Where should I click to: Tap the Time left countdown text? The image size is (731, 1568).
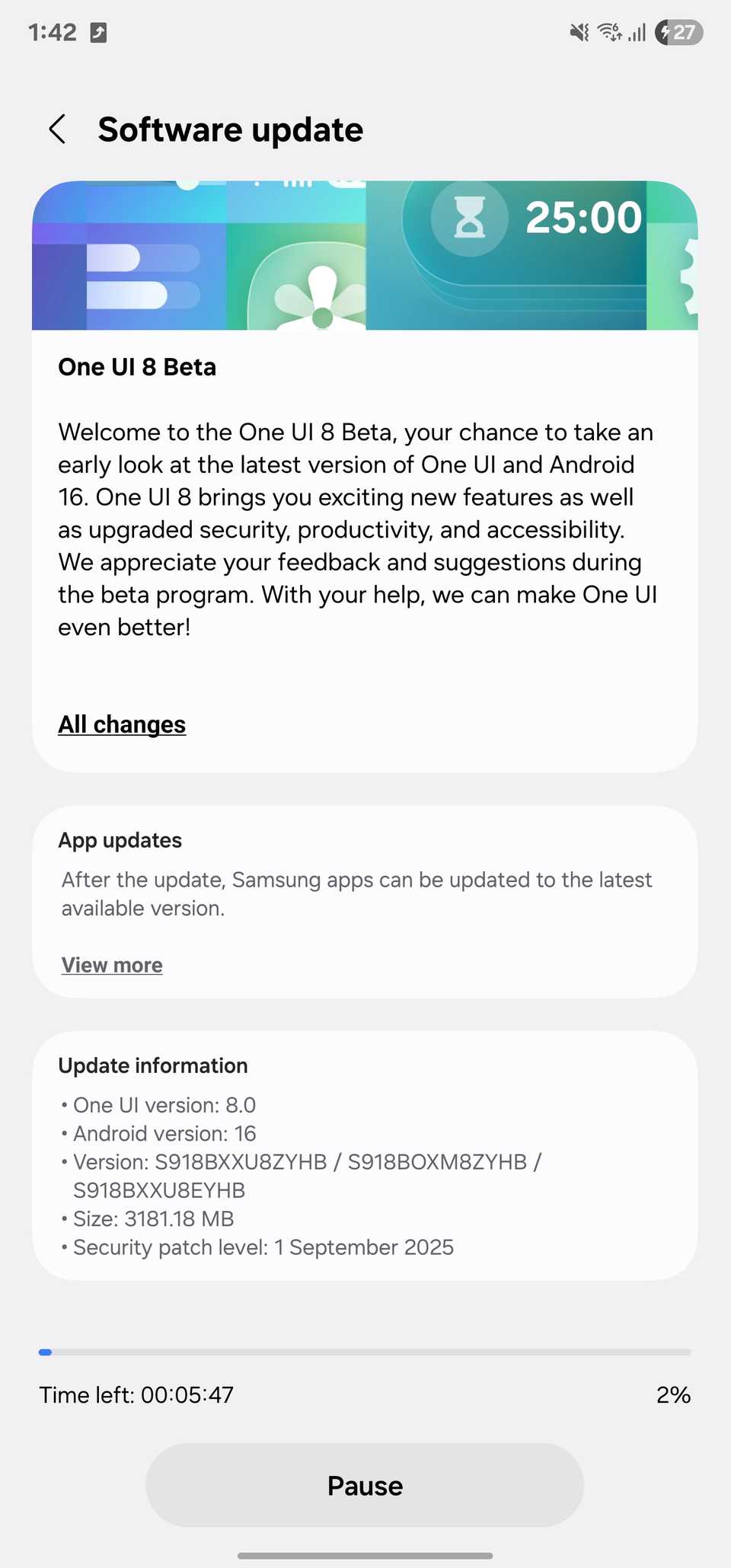coord(136,1394)
